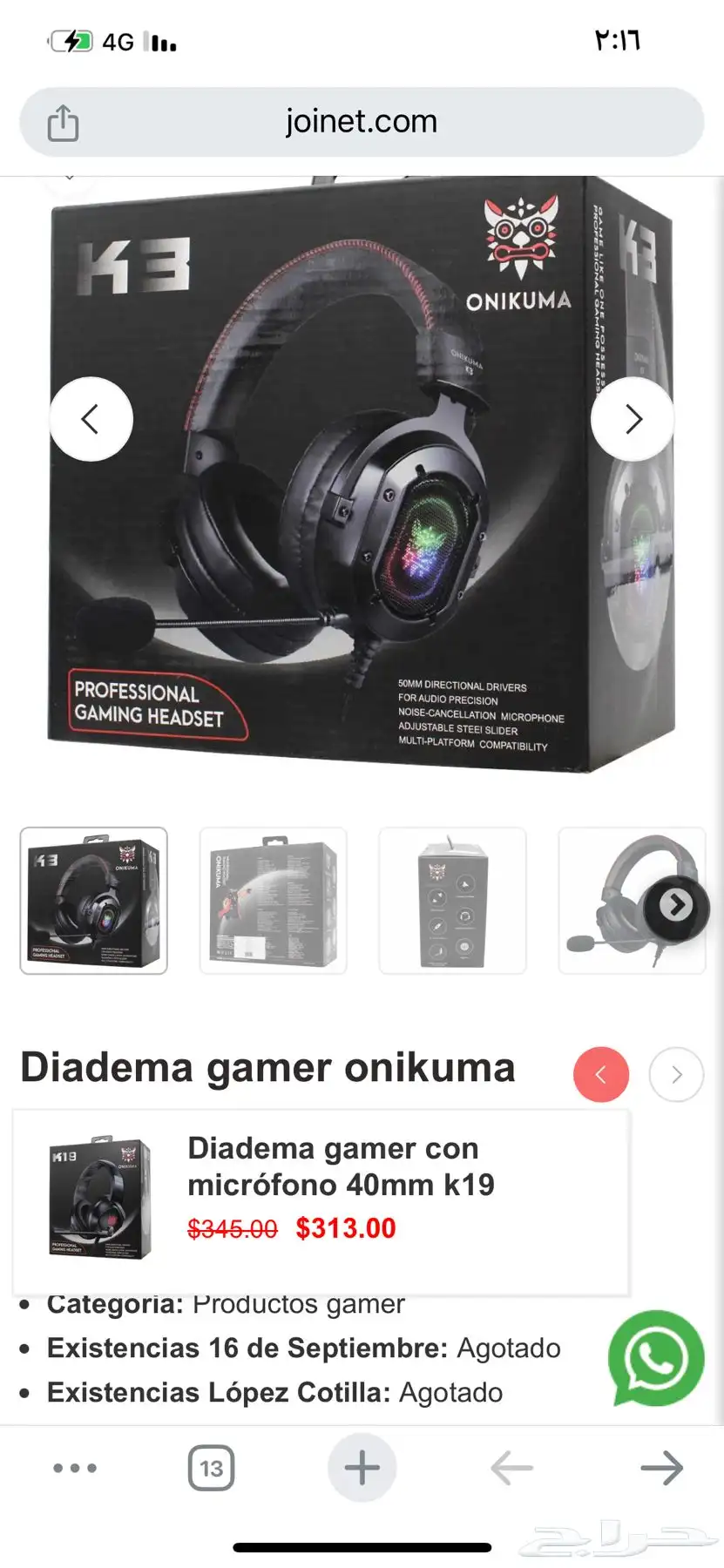Select the box side panel thumbnail
Screen dimensions: 724x1568
tap(452, 900)
